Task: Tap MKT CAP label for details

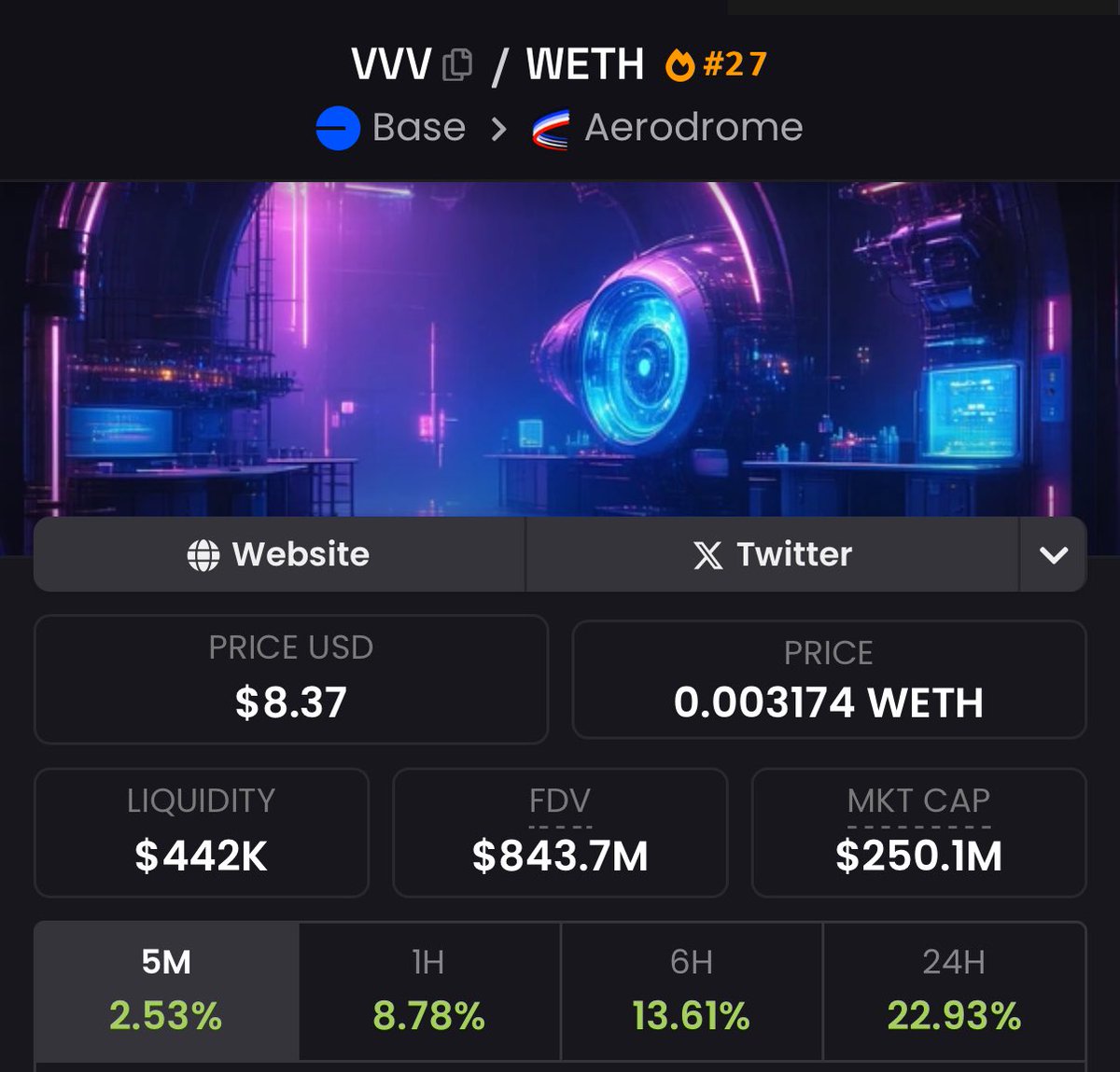Action: pos(918,801)
